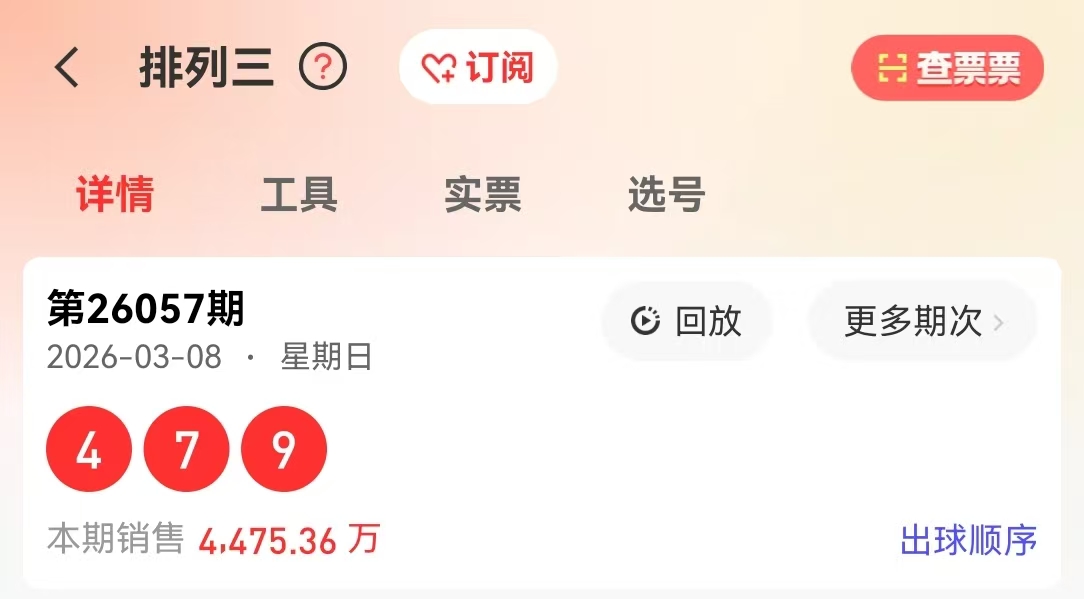Image resolution: width=1084 pixels, height=599 pixels.
Task: Switch to the 详情 tab
Action: [x=115, y=195]
